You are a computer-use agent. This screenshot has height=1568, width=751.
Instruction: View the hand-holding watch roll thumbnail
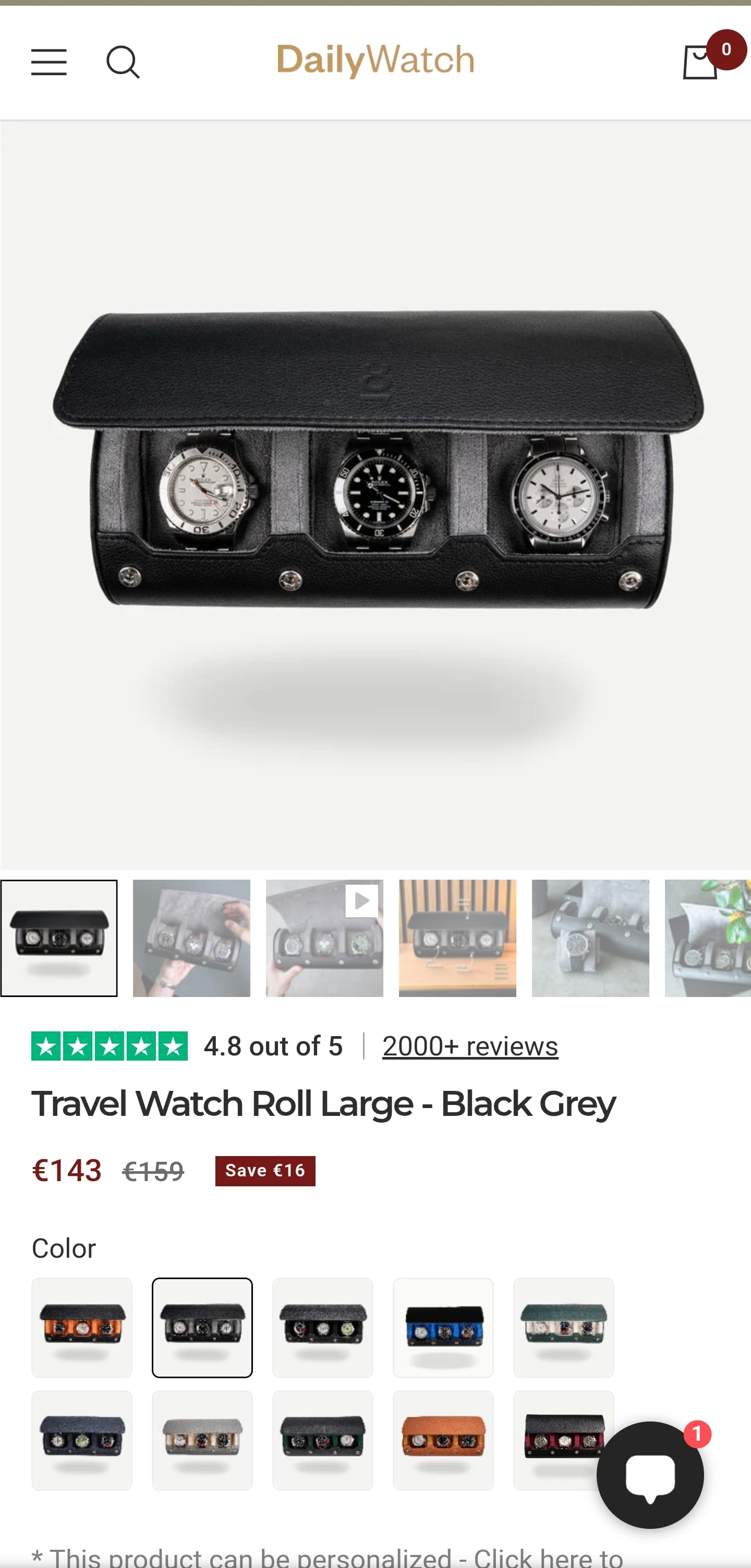pos(192,938)
